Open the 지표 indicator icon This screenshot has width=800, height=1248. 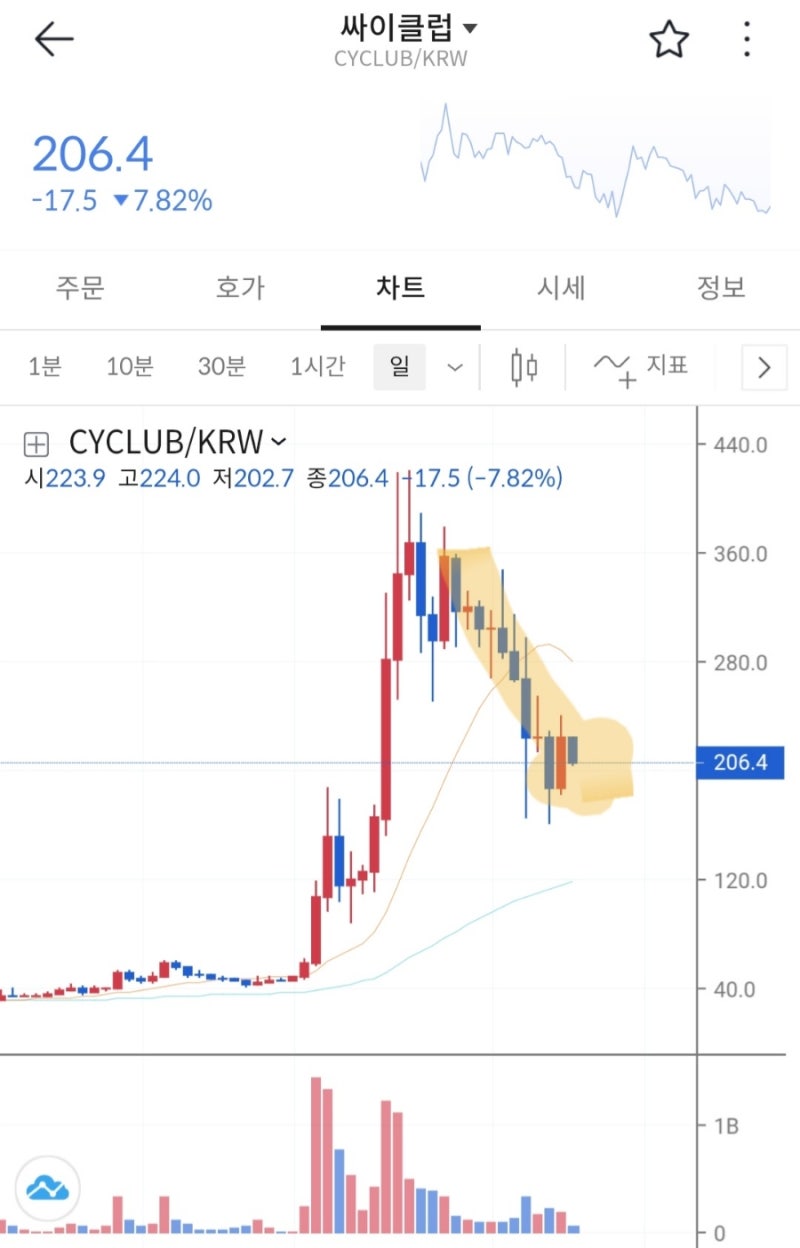(x=639, y=367)
